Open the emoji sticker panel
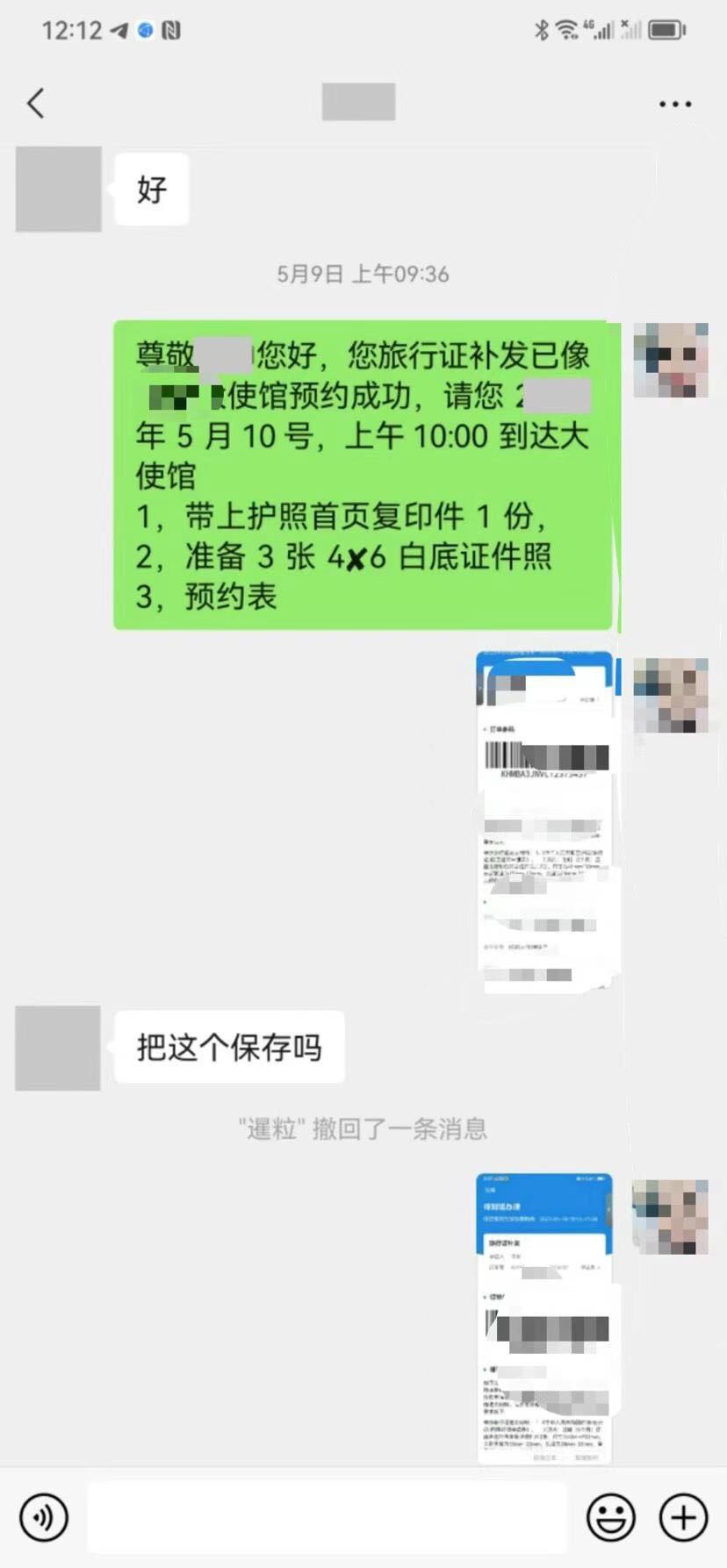 [610, 1517]
